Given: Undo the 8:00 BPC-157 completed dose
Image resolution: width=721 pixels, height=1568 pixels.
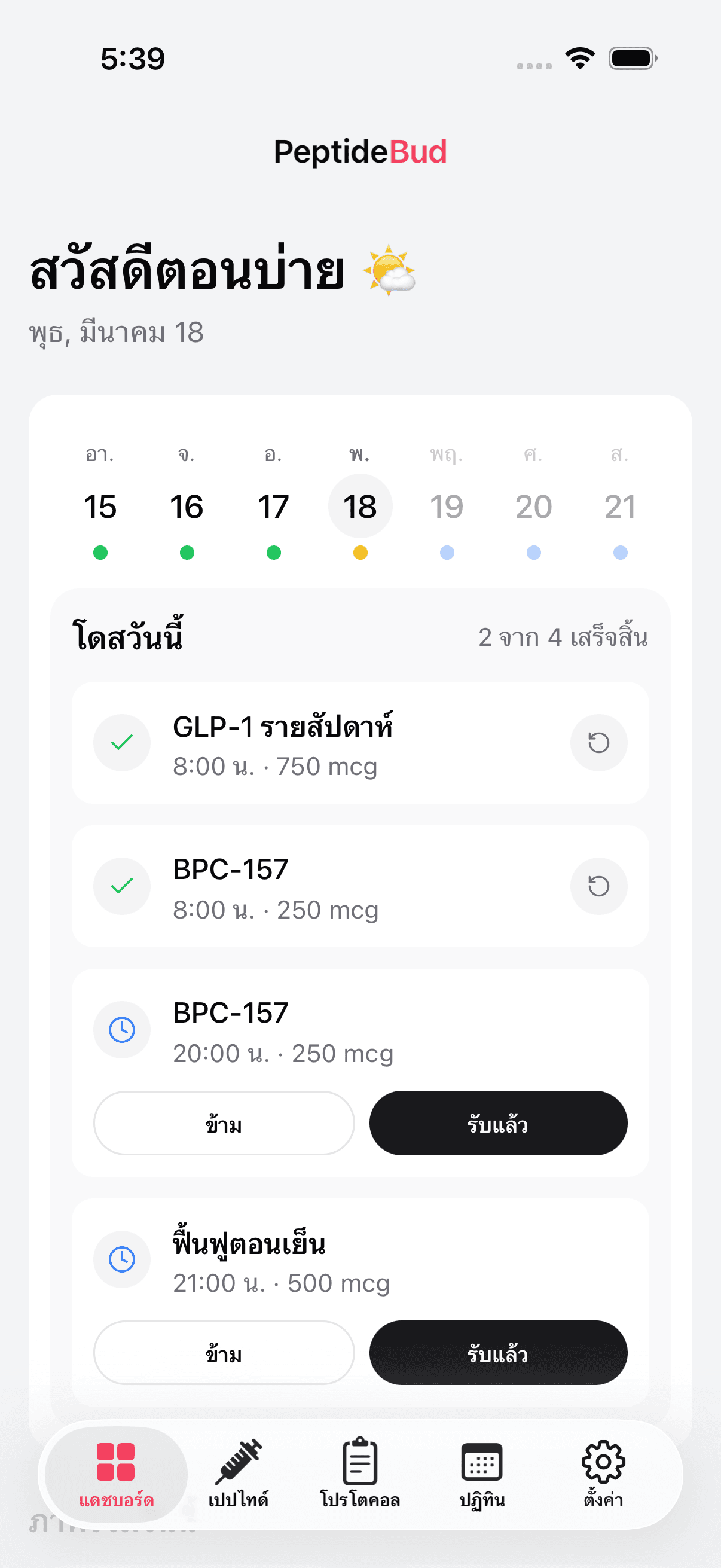Looking at the screenshot, I should (x=598, y=886).
